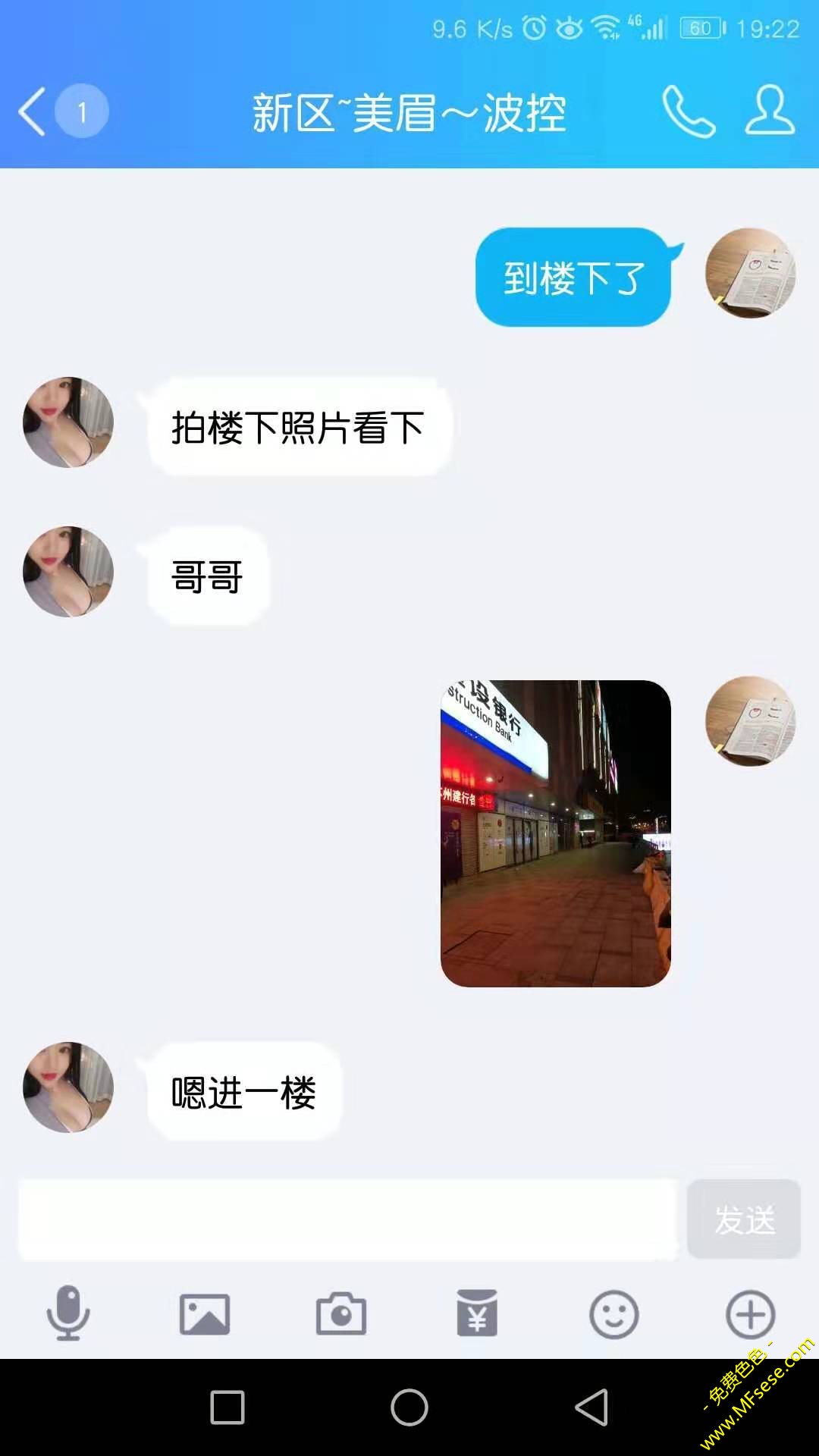Open recent apps from navigation bar
Screen dimensions: 819x1456
pyautogui.click(x=227, y=1407)
